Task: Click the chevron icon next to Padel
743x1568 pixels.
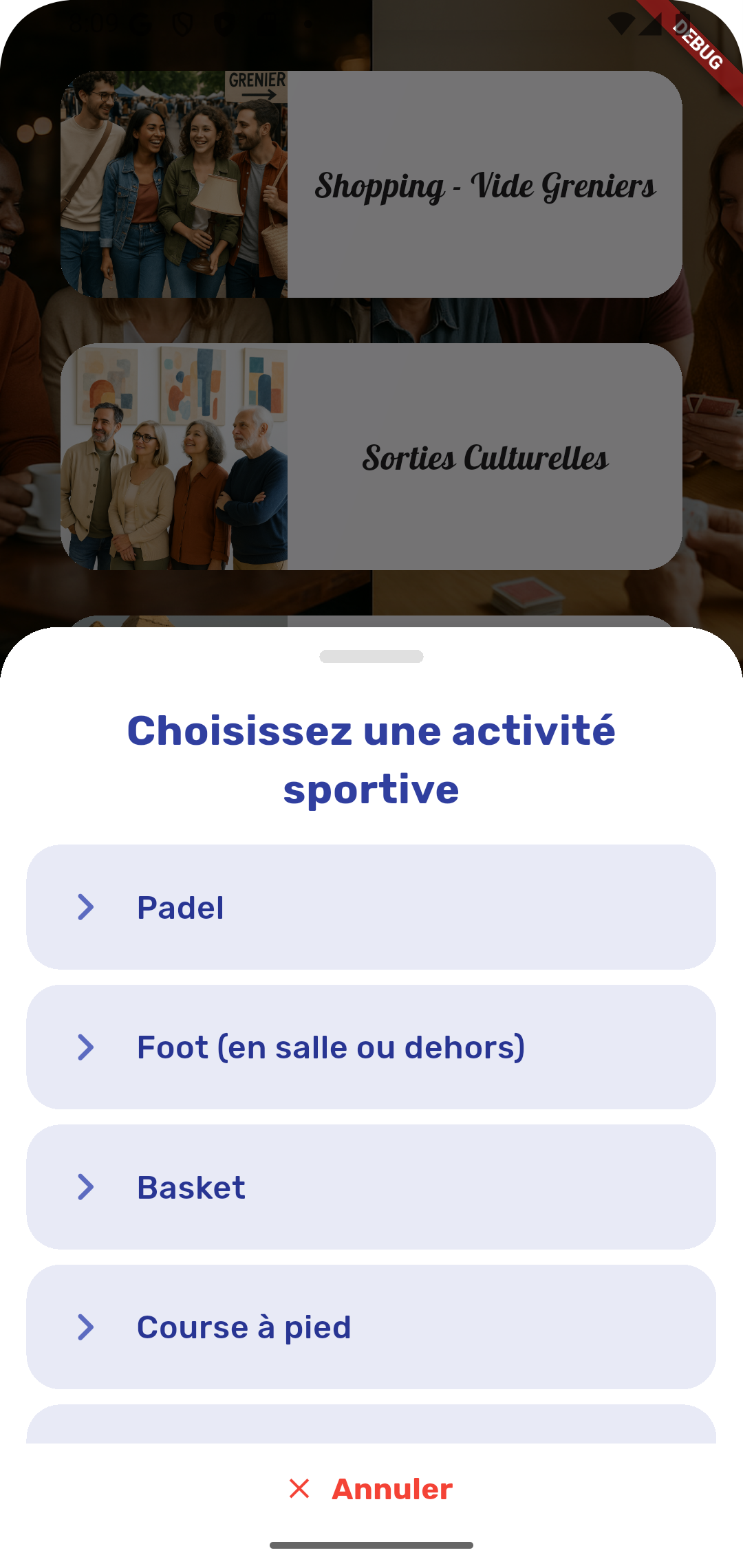Action: click(85, 907)
